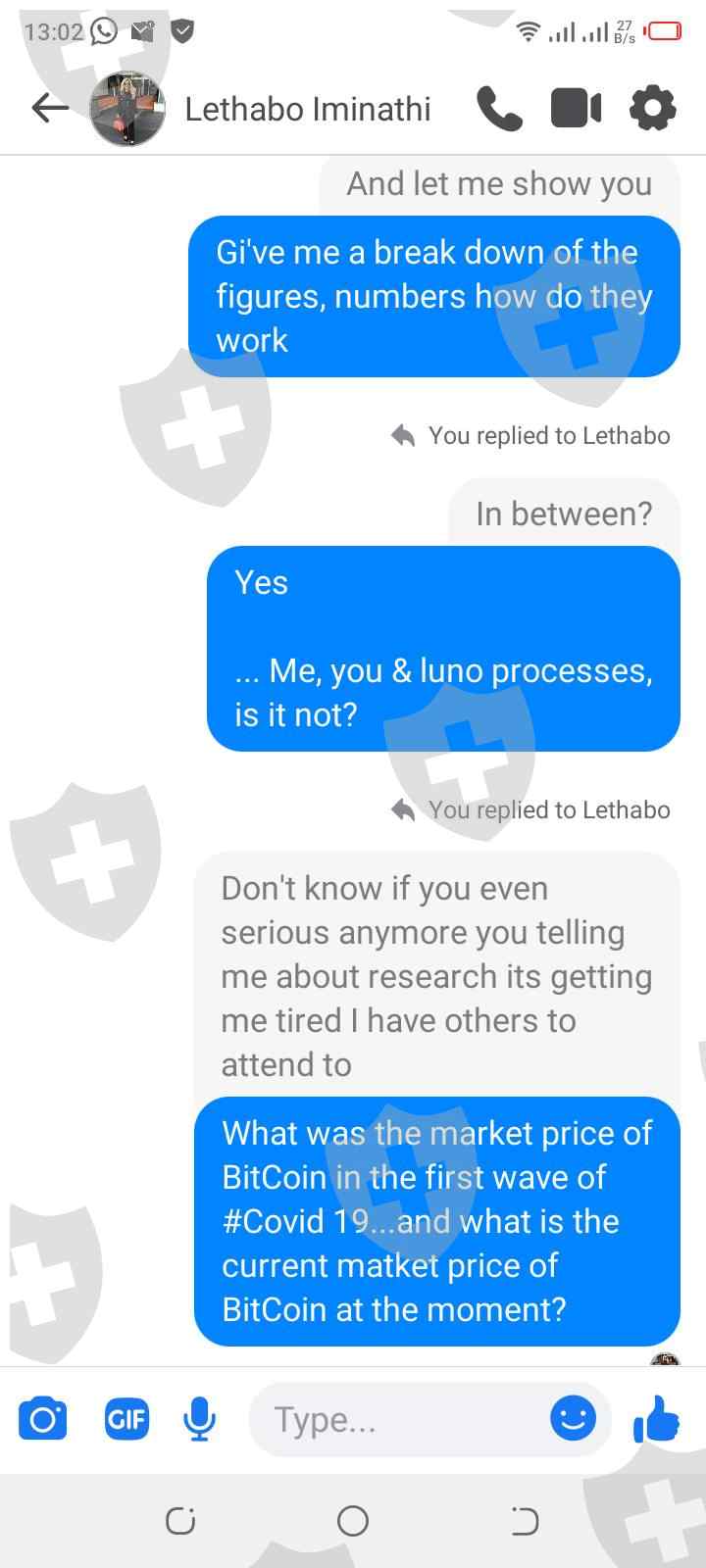Open the GIF picker

[126, 1419]
